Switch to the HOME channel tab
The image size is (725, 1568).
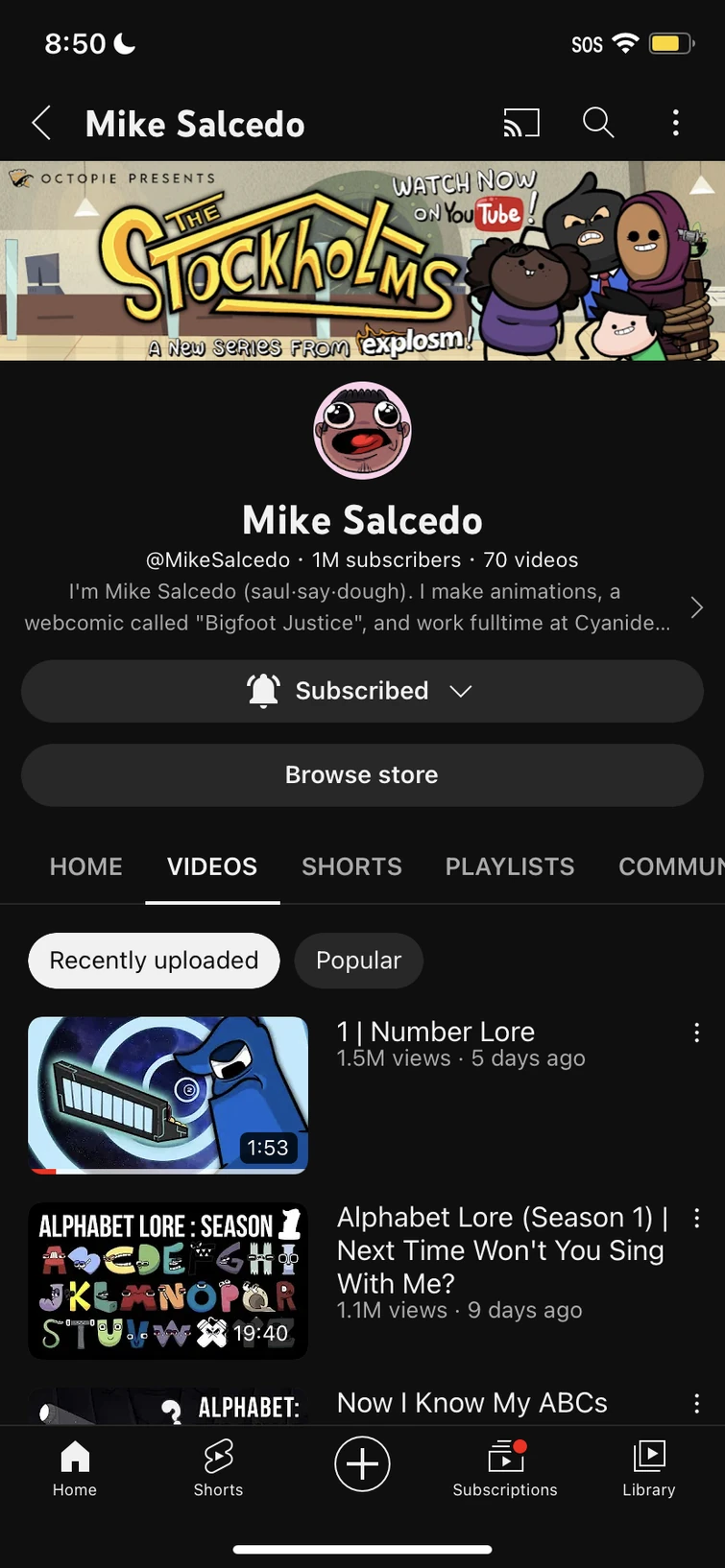[x=86, y=867]
